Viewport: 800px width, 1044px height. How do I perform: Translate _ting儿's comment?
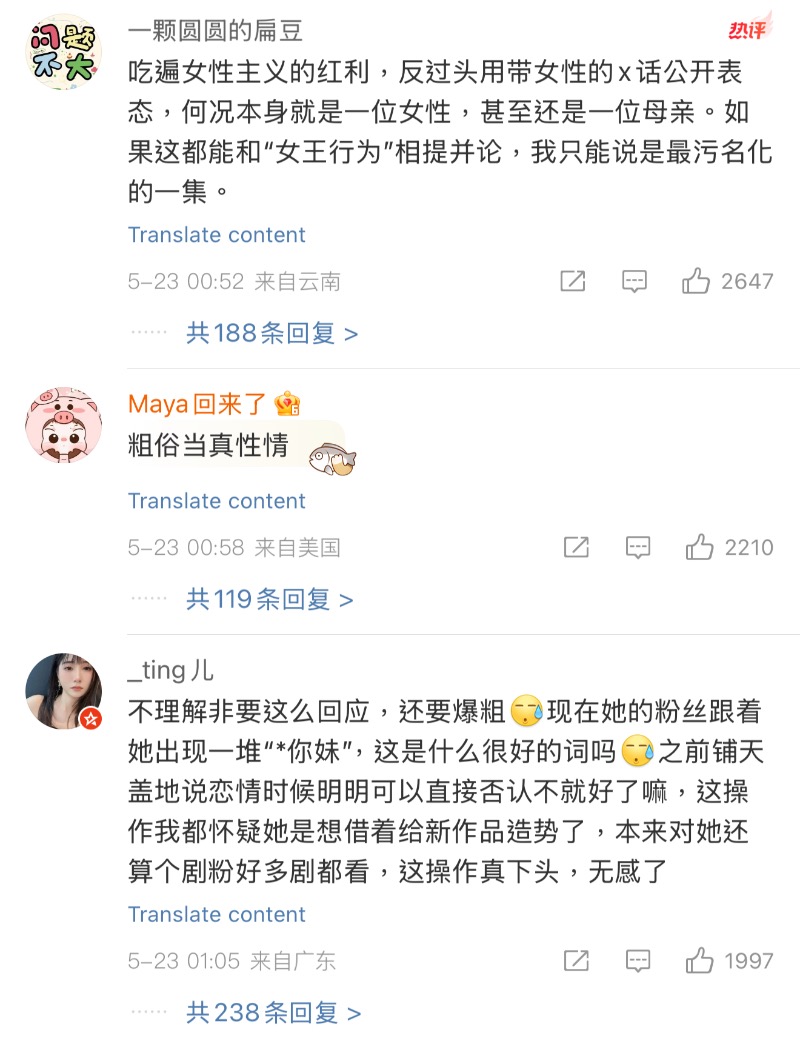click(216, 914)
